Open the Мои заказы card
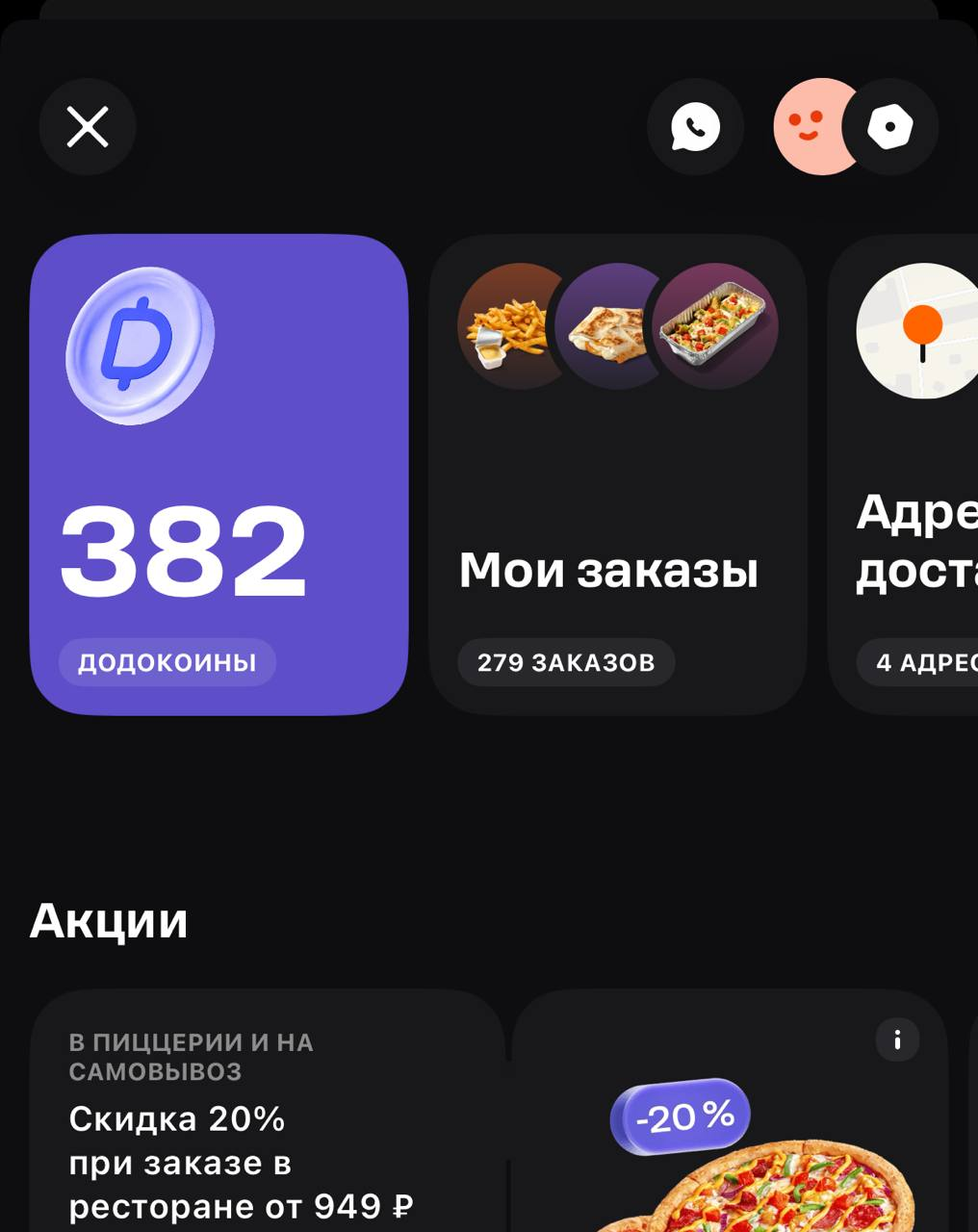The image size is (978, 1232). pyautogui.click(x=617, y=474)
